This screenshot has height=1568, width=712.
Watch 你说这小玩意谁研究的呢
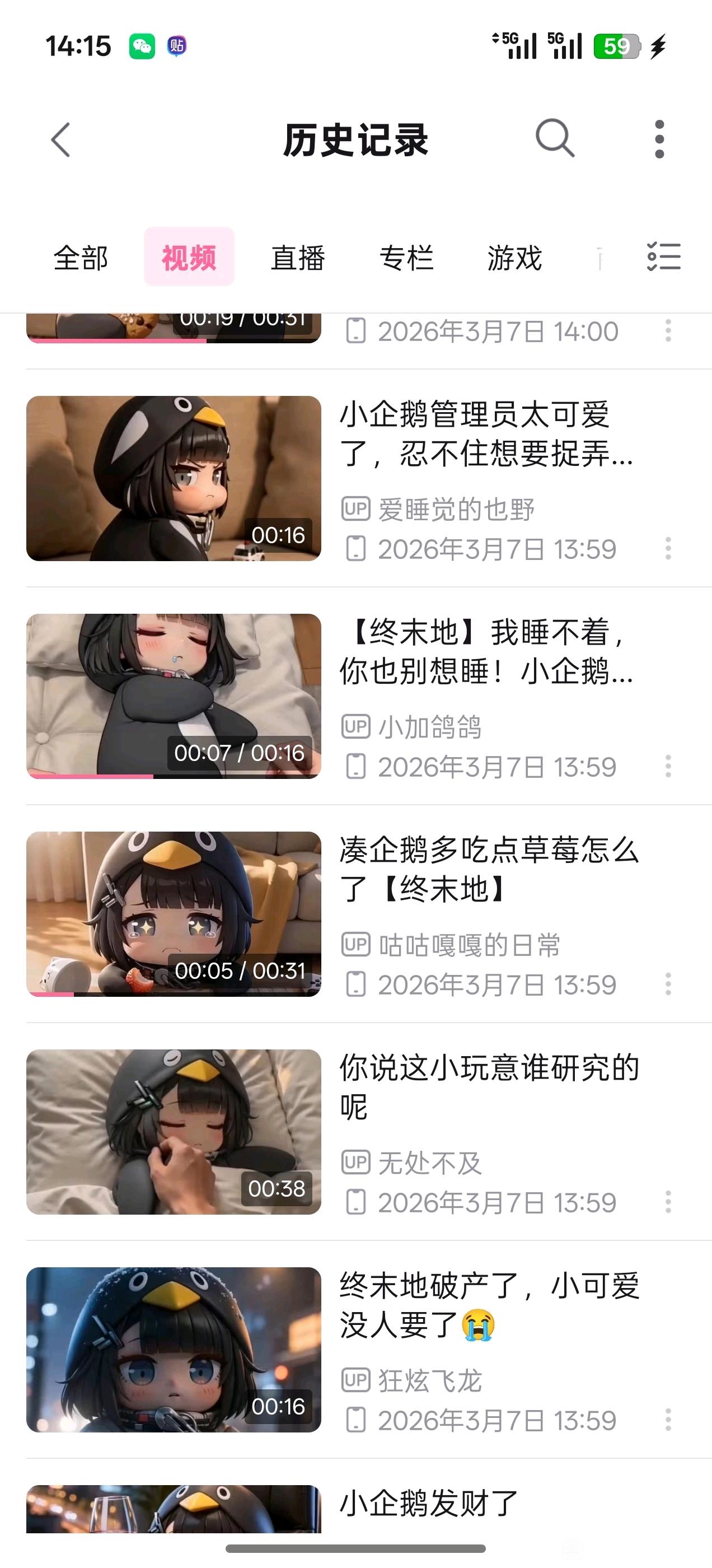174,1132
